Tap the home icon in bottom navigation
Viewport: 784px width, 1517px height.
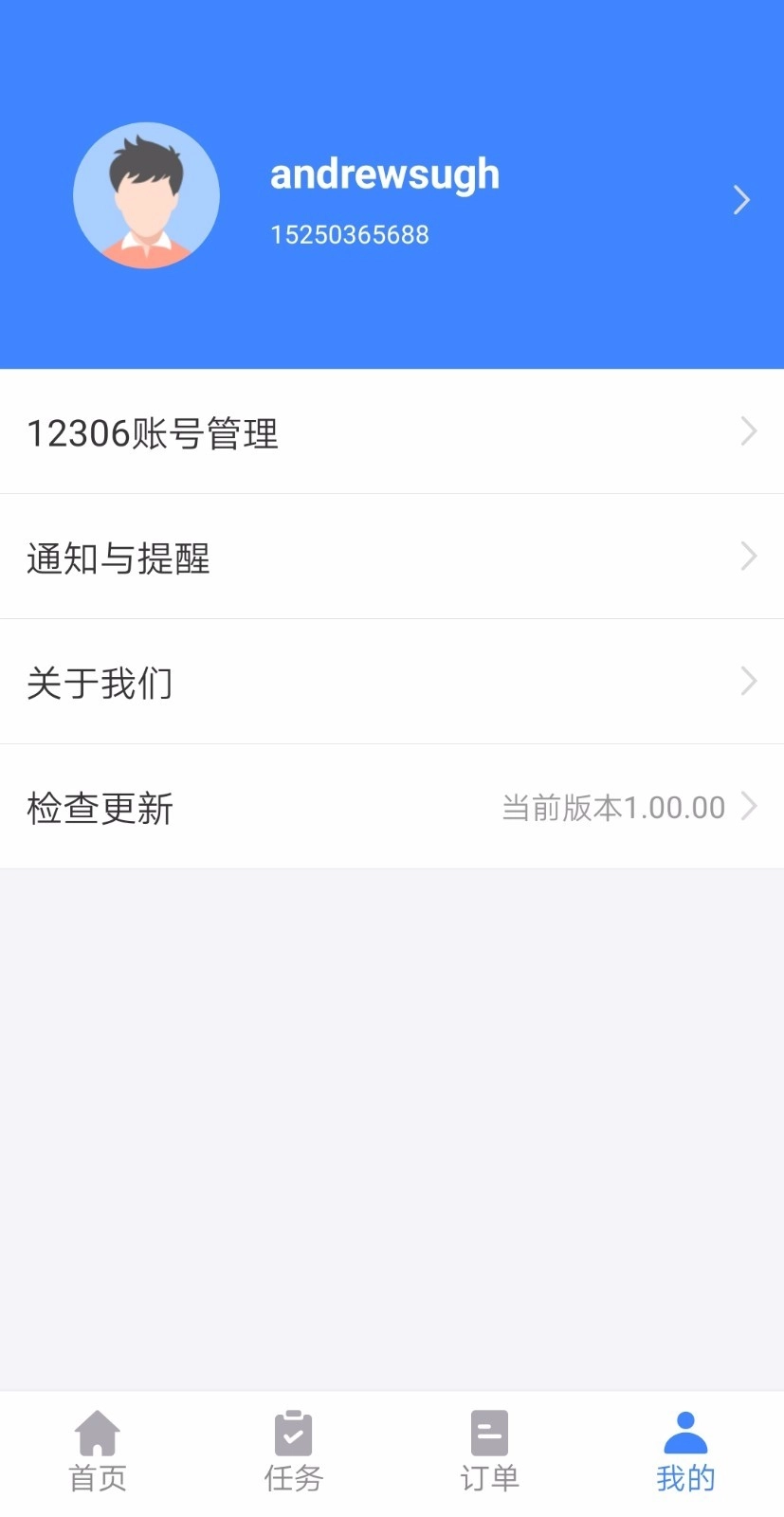(x=98, y=1432)
